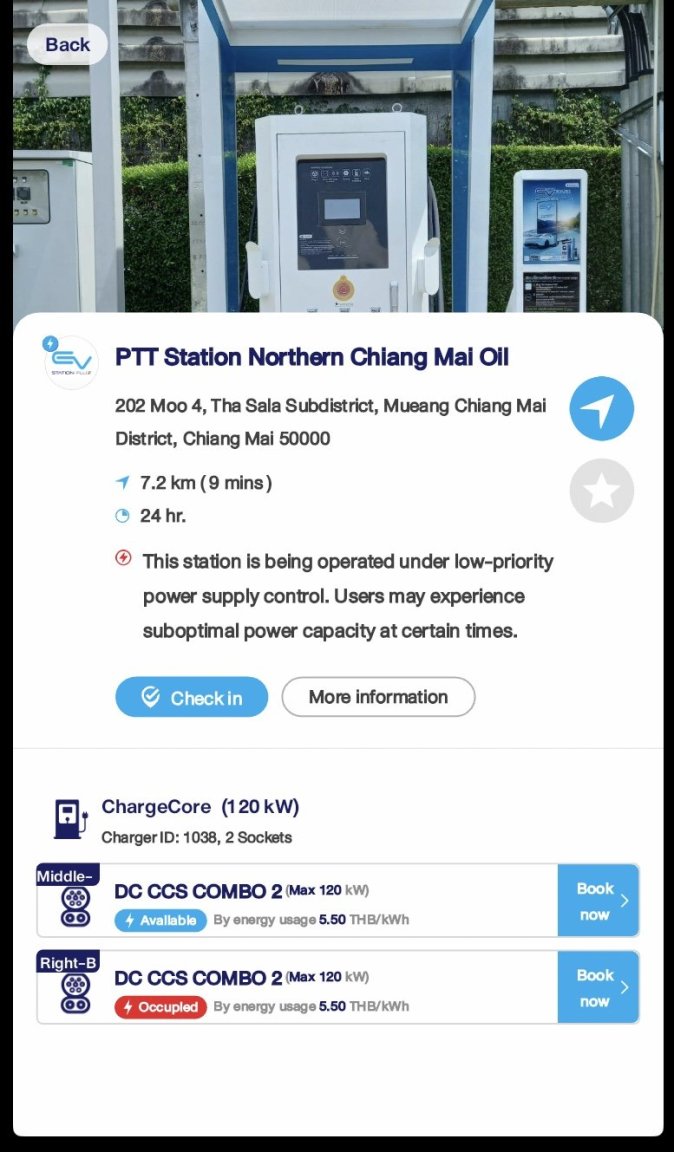This screenshot has height=1152, width=674.
Task: Tap the Check in button
Action: [x=192, y=697]
